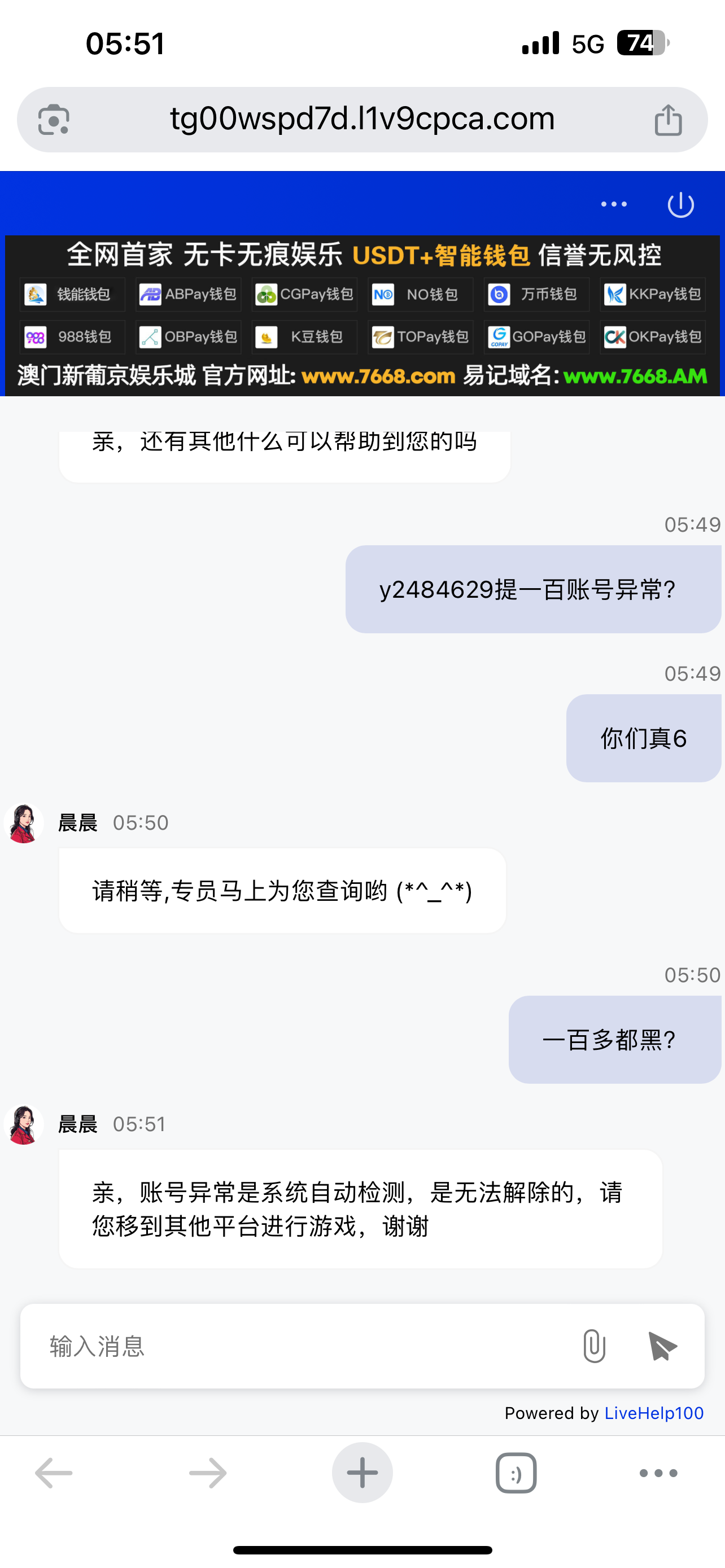Attach a file with the paperclip icon
The height and width of the screenshot is (1568, 725).
click(593, 1346)
